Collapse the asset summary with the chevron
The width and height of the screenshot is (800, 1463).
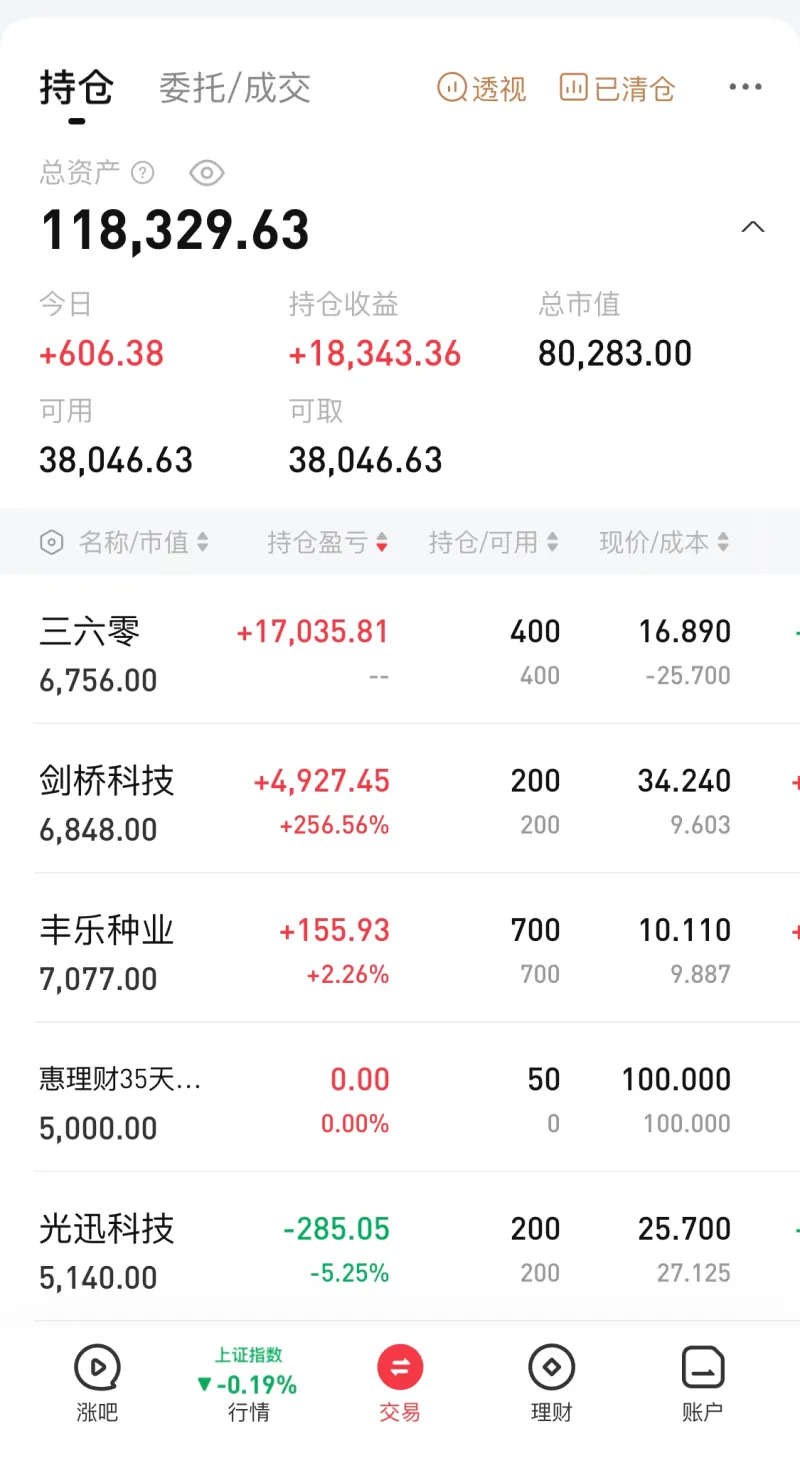tap(752, 227)
